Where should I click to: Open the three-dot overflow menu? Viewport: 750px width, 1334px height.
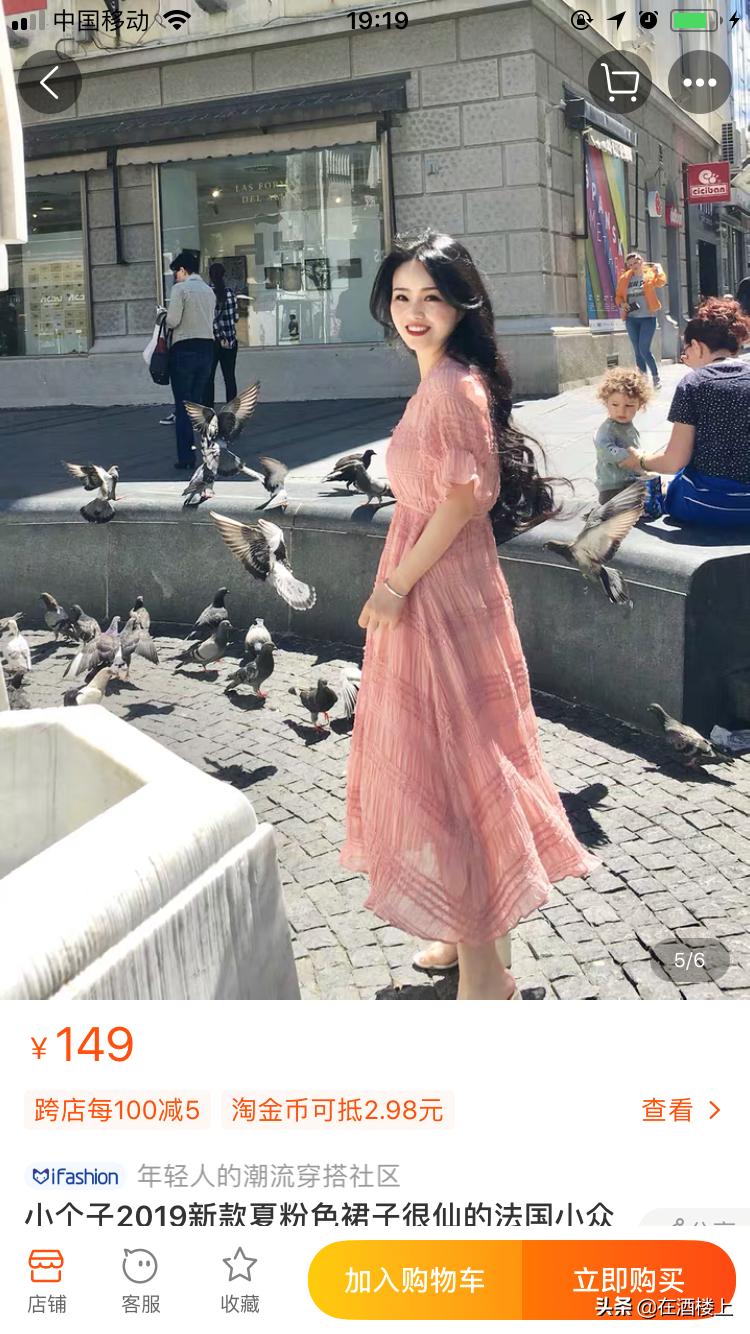pos(699,82)
